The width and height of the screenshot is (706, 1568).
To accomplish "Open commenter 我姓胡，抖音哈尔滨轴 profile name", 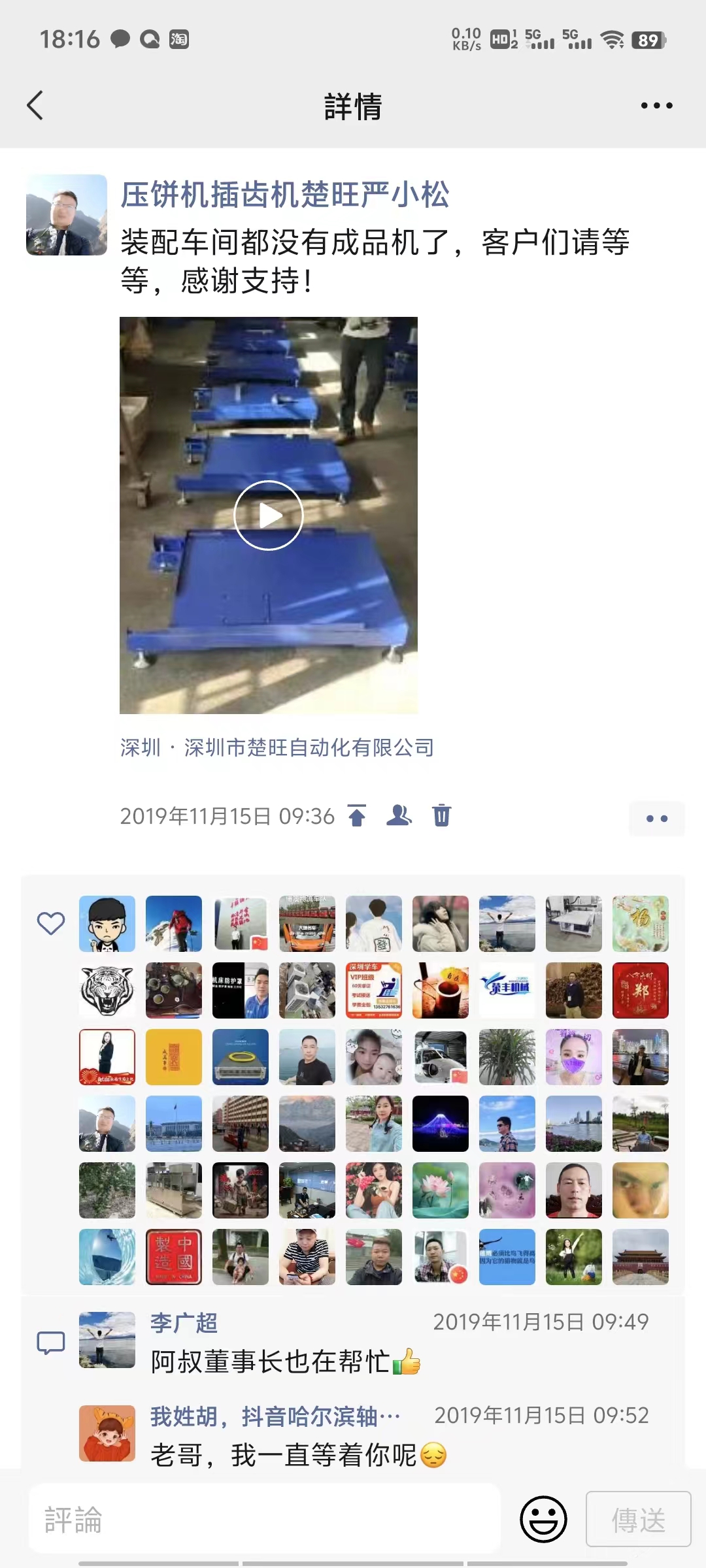I will (275, 1416).
